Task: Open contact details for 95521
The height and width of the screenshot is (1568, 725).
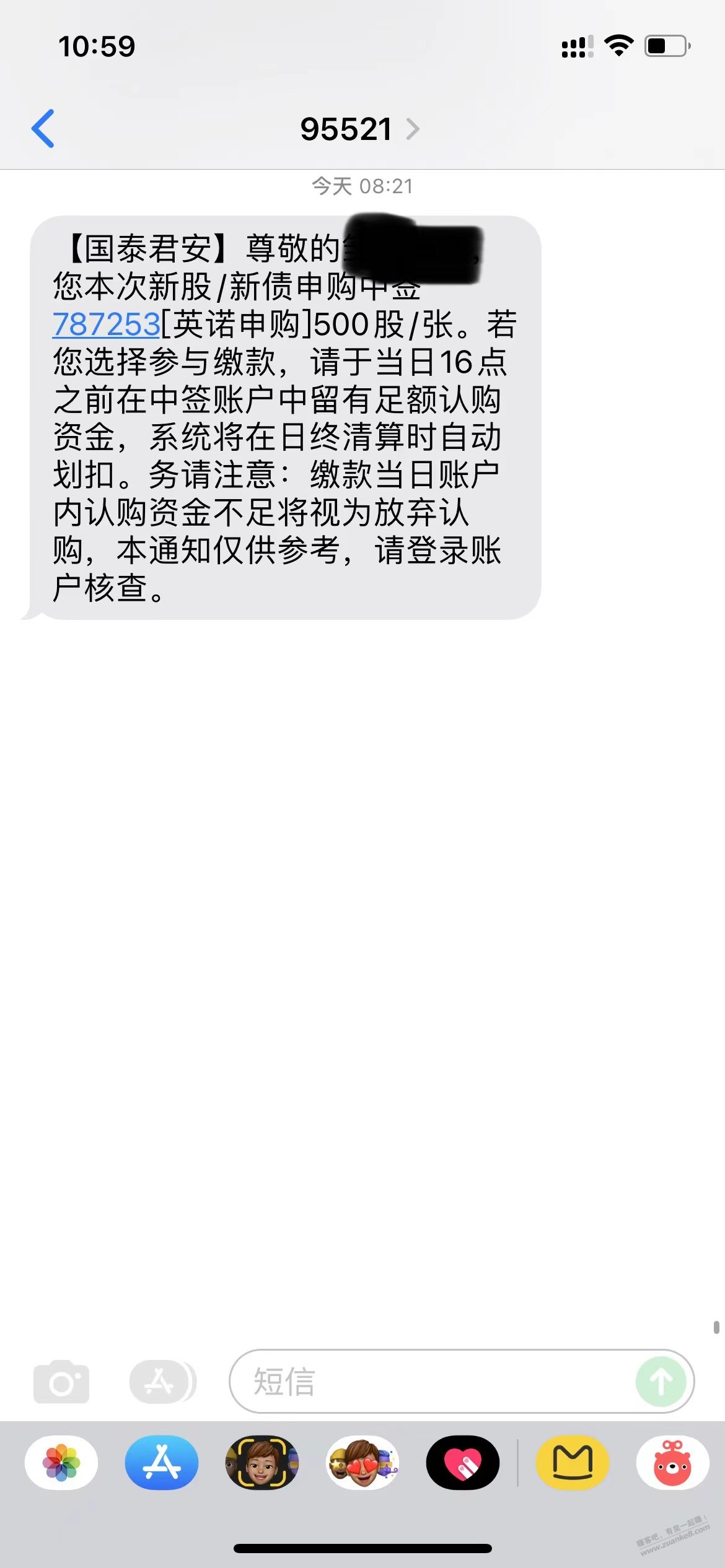Action: tap(359, 129)
